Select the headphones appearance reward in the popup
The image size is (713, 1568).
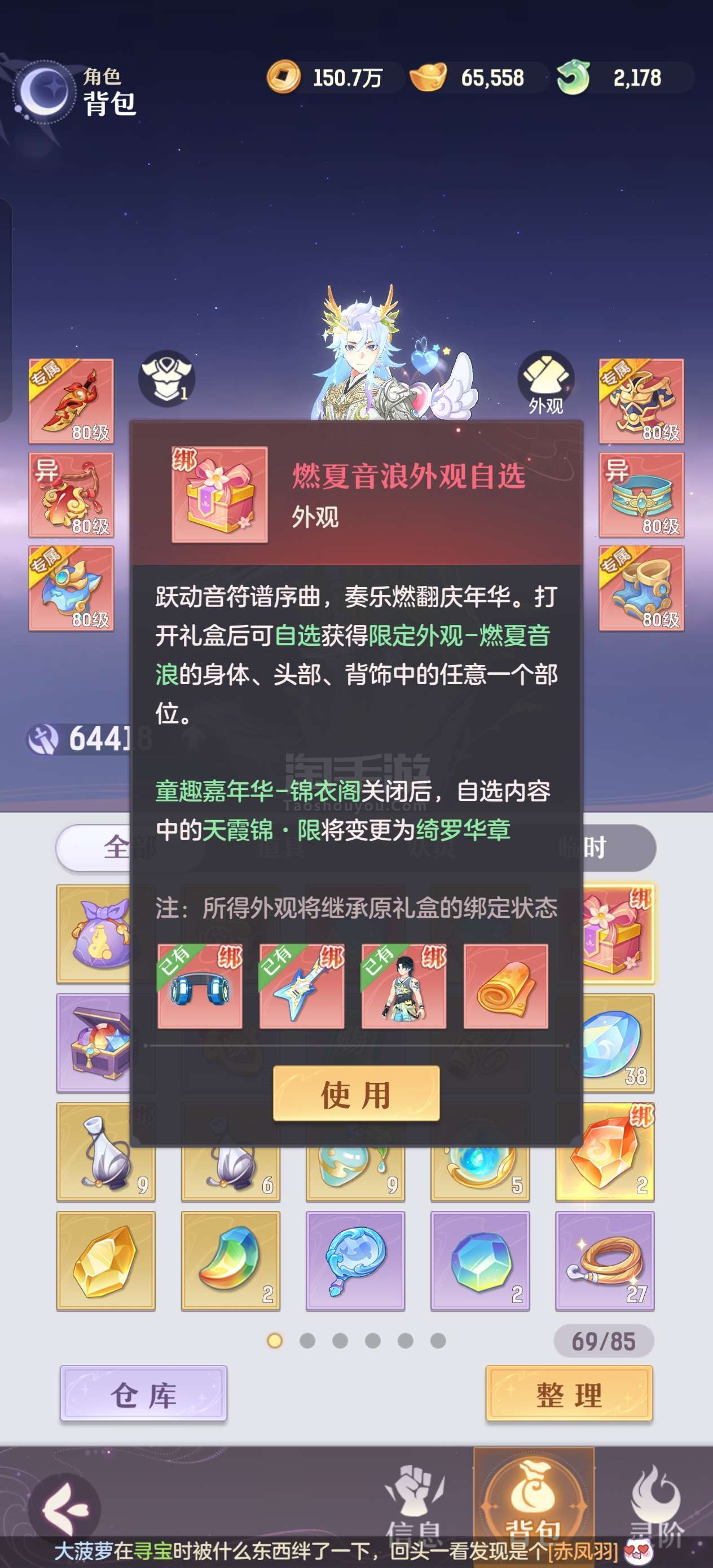tap(200, 986)
